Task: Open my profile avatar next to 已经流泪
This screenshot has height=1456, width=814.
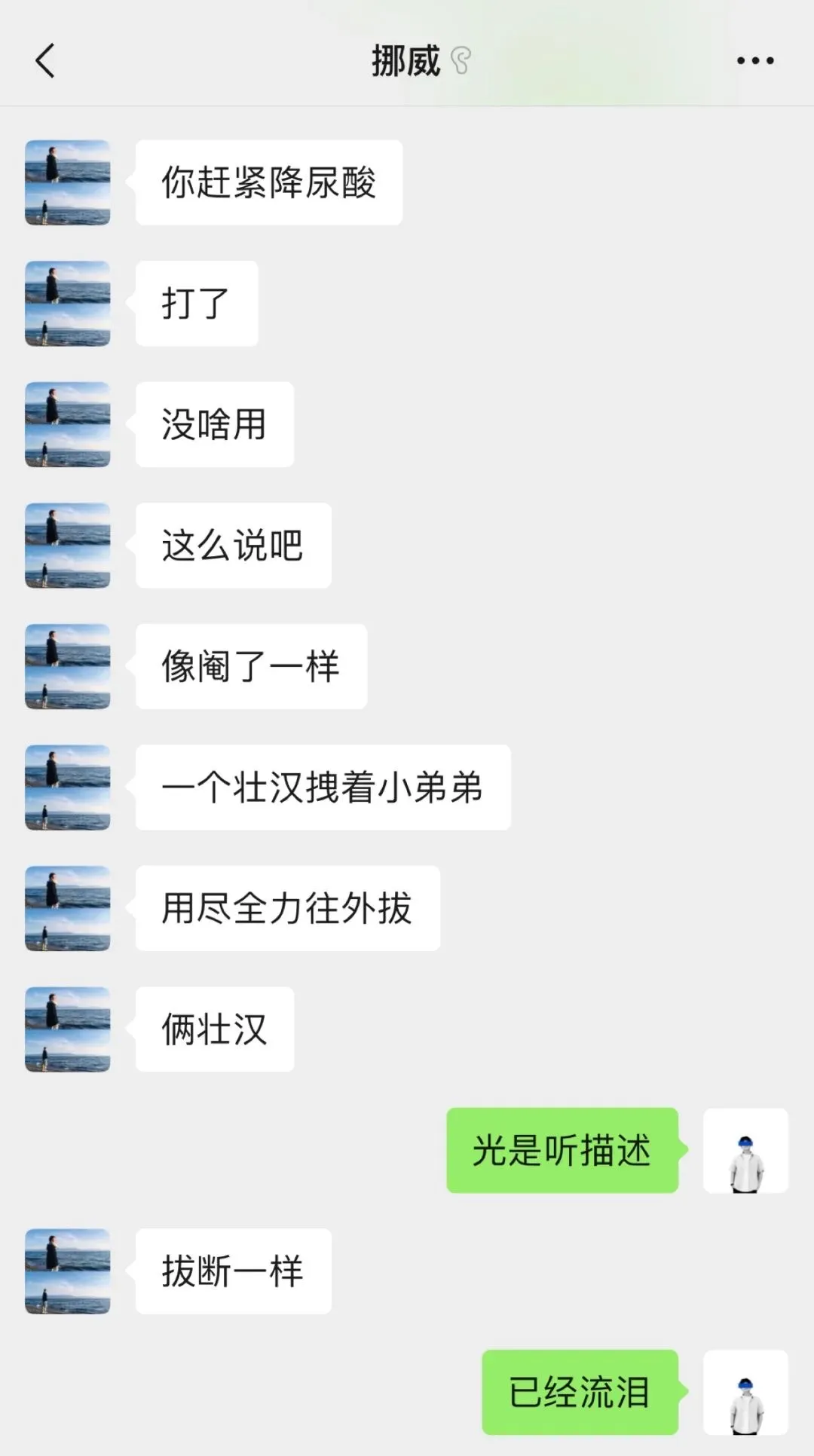Action: [745, 1392]
